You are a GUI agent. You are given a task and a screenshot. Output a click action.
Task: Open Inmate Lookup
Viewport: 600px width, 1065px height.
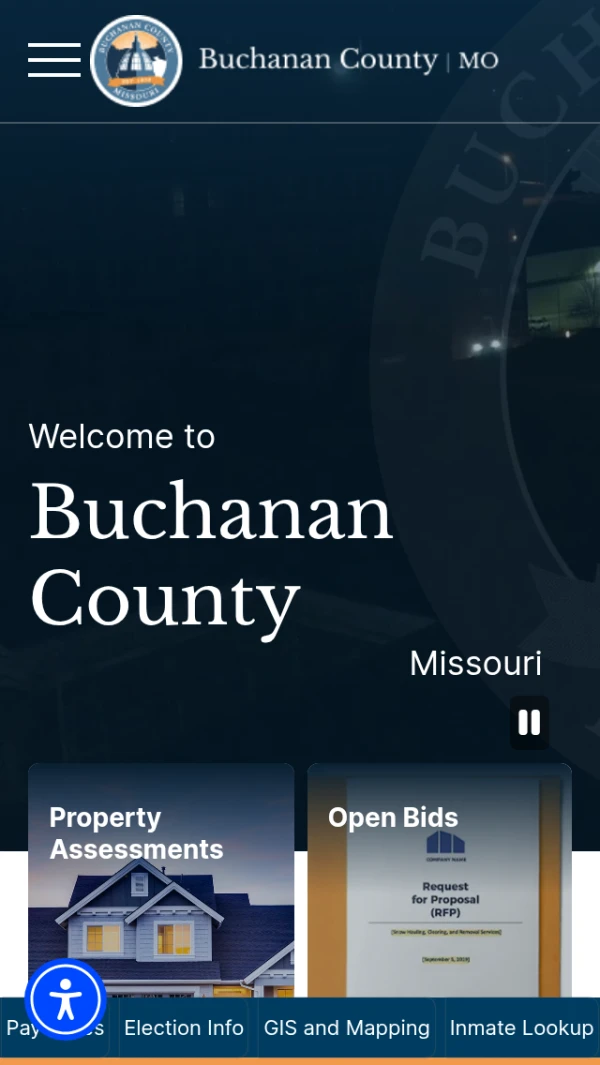click(x=521, y=1028)
